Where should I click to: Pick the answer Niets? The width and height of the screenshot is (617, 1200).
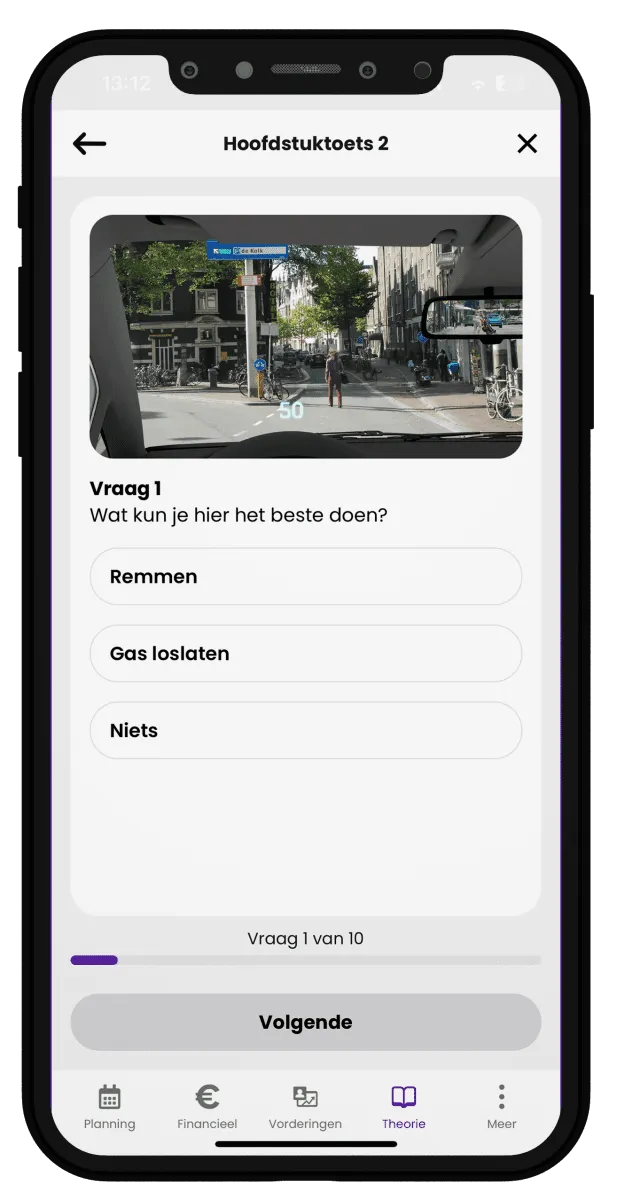pos(305,731)
